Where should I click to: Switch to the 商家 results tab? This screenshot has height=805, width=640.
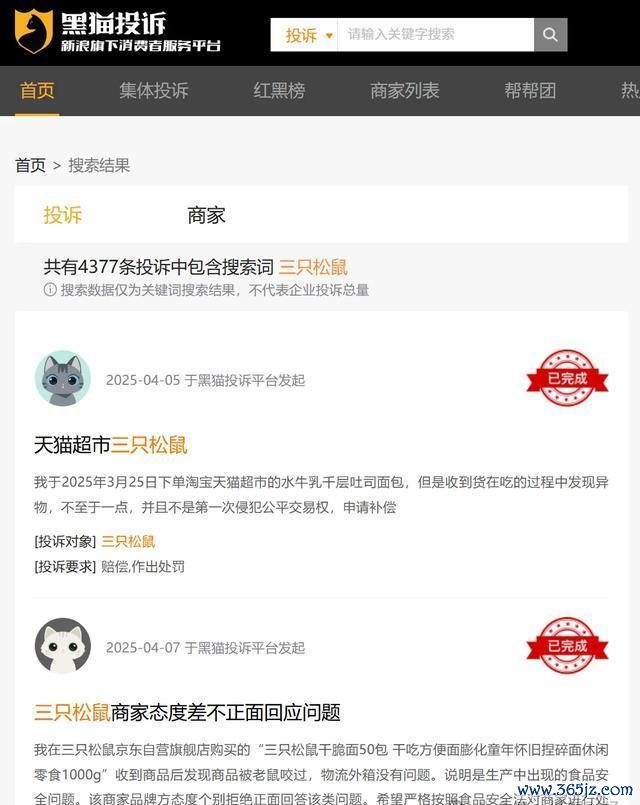[x=206, y=215]
